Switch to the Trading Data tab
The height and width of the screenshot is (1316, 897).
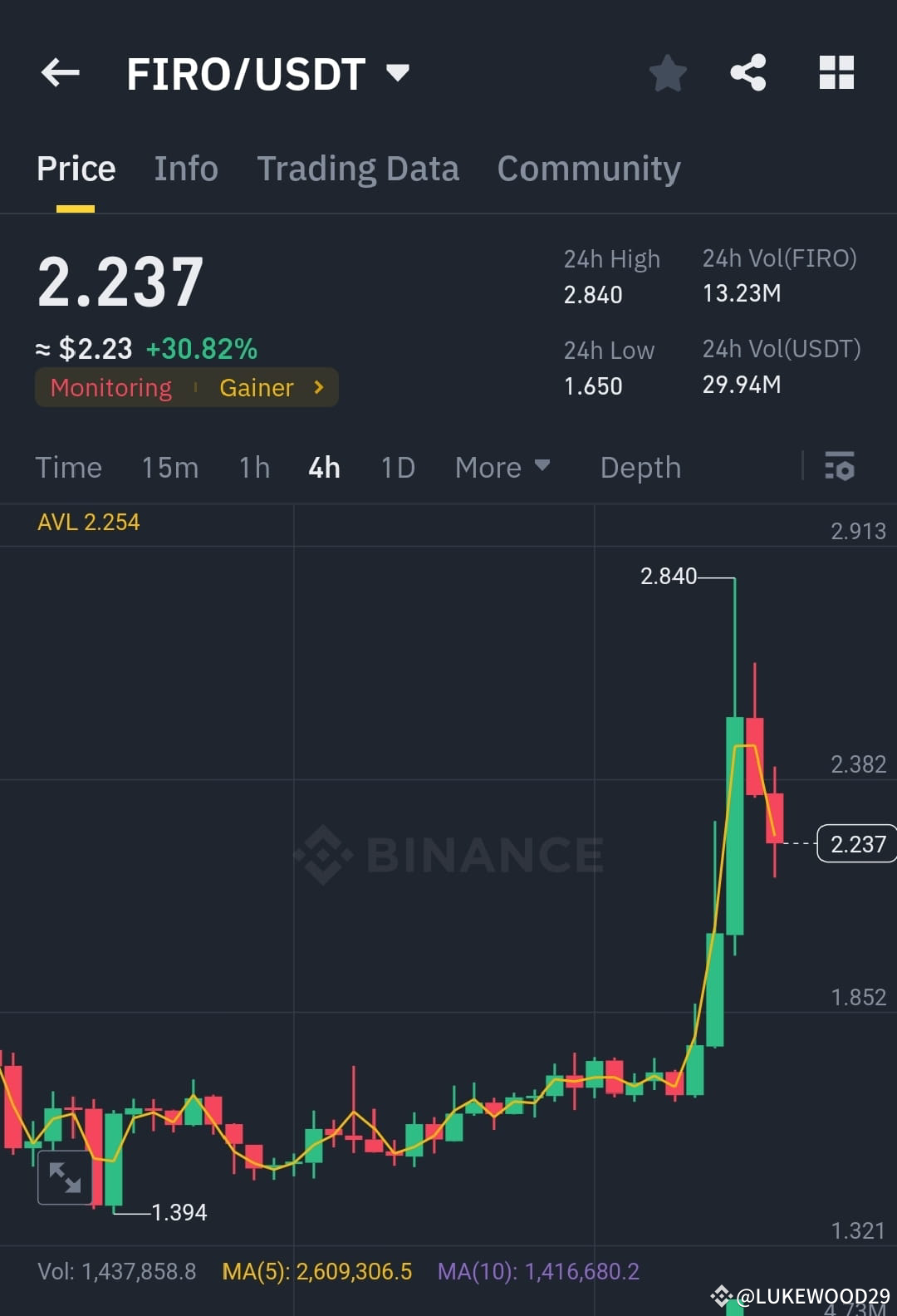pos(359,169)
